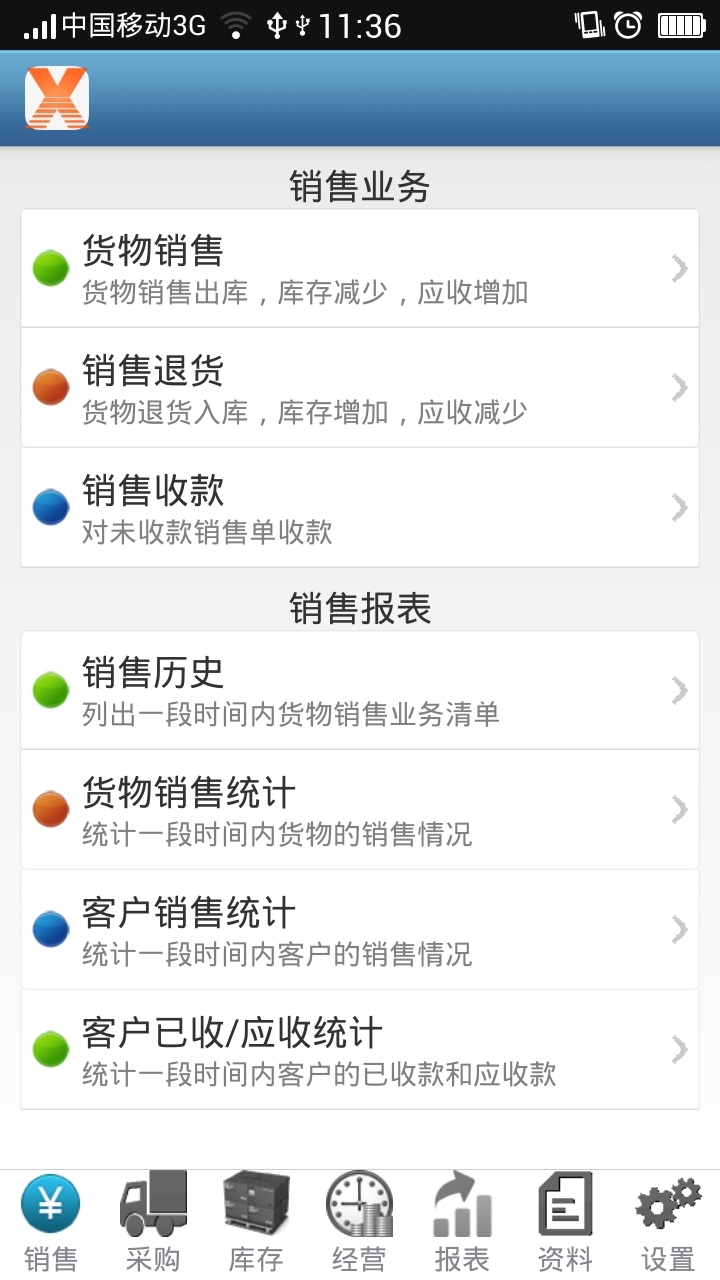The image size is (720, 1280).
Task: Open 销售退货 sales return entry
Action: [360, 388]
